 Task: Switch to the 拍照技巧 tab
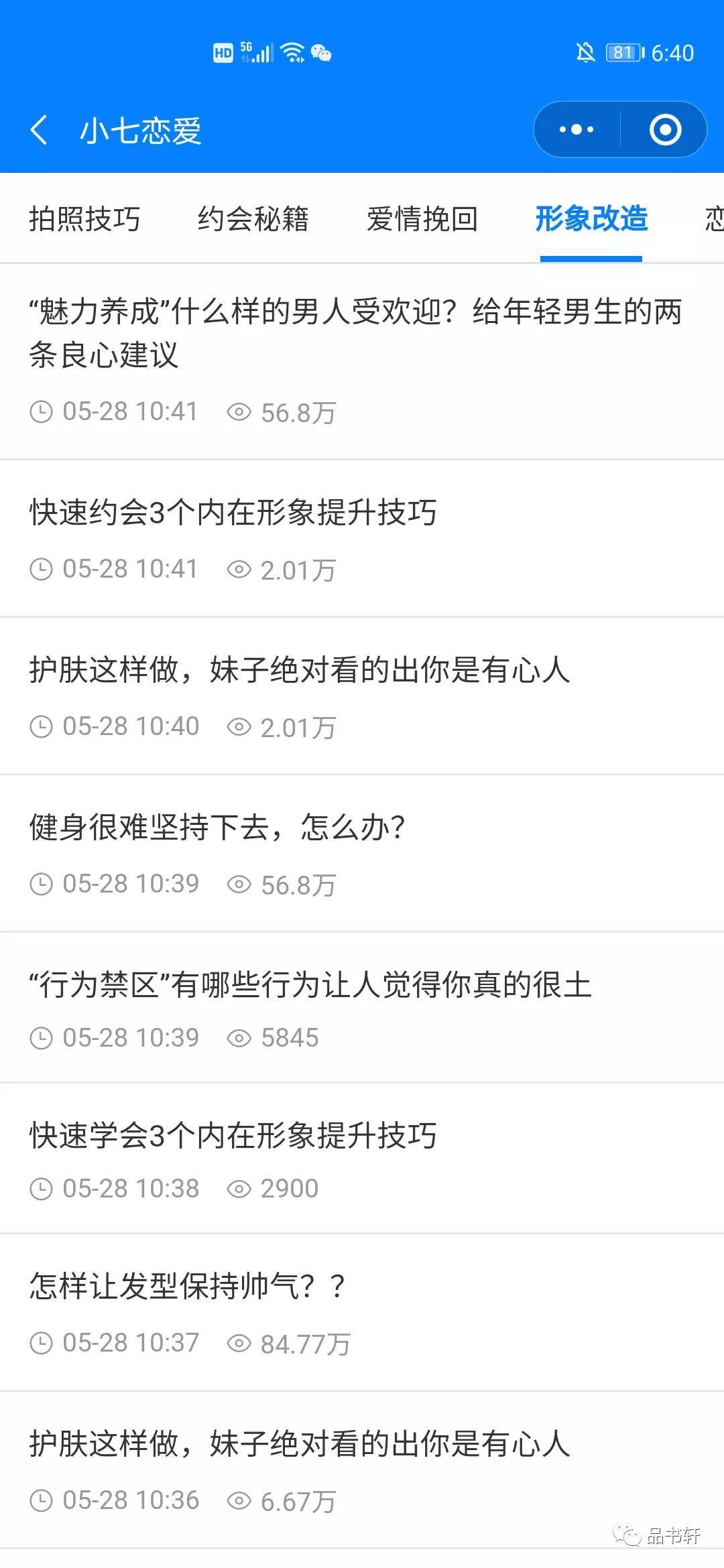(x=84, y=219)
